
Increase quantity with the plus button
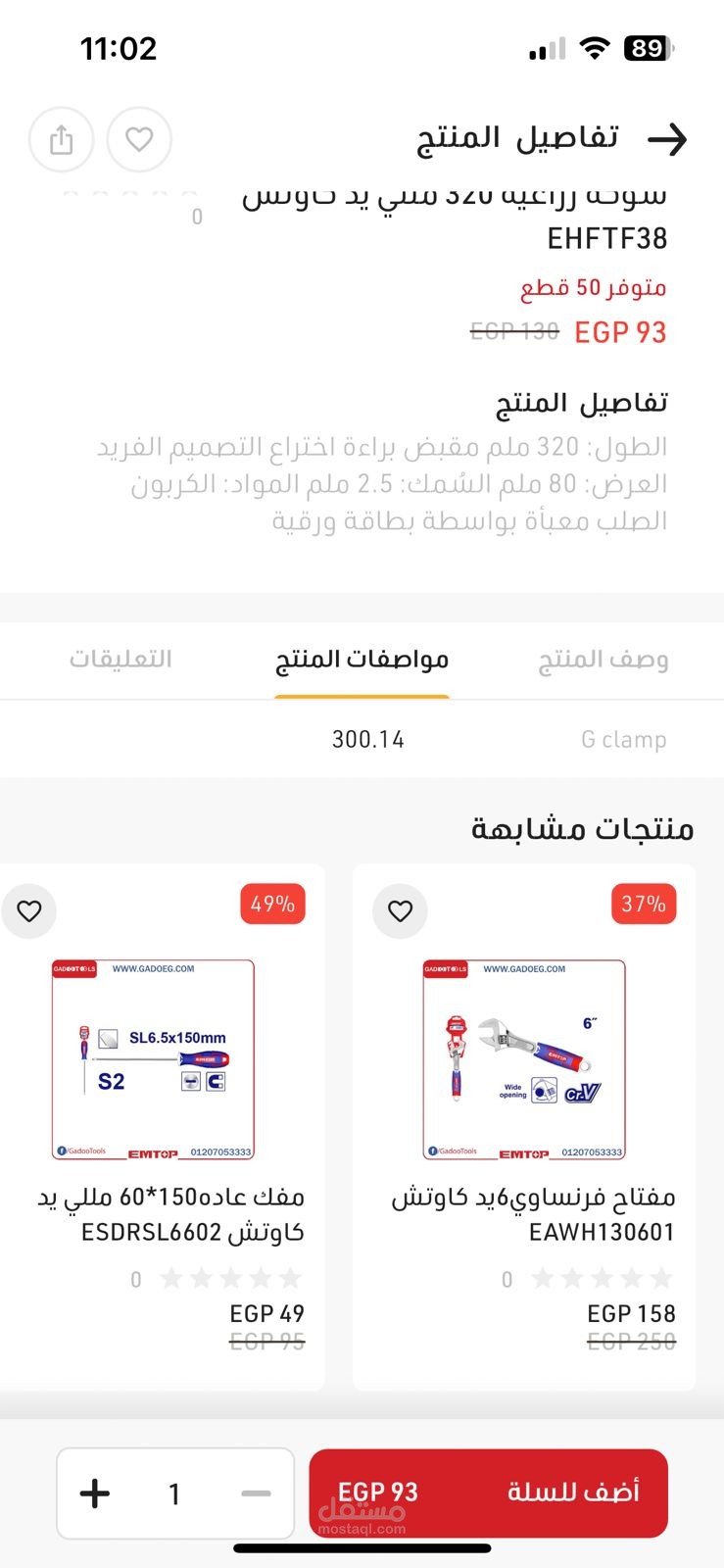(x=93, y=1493)
